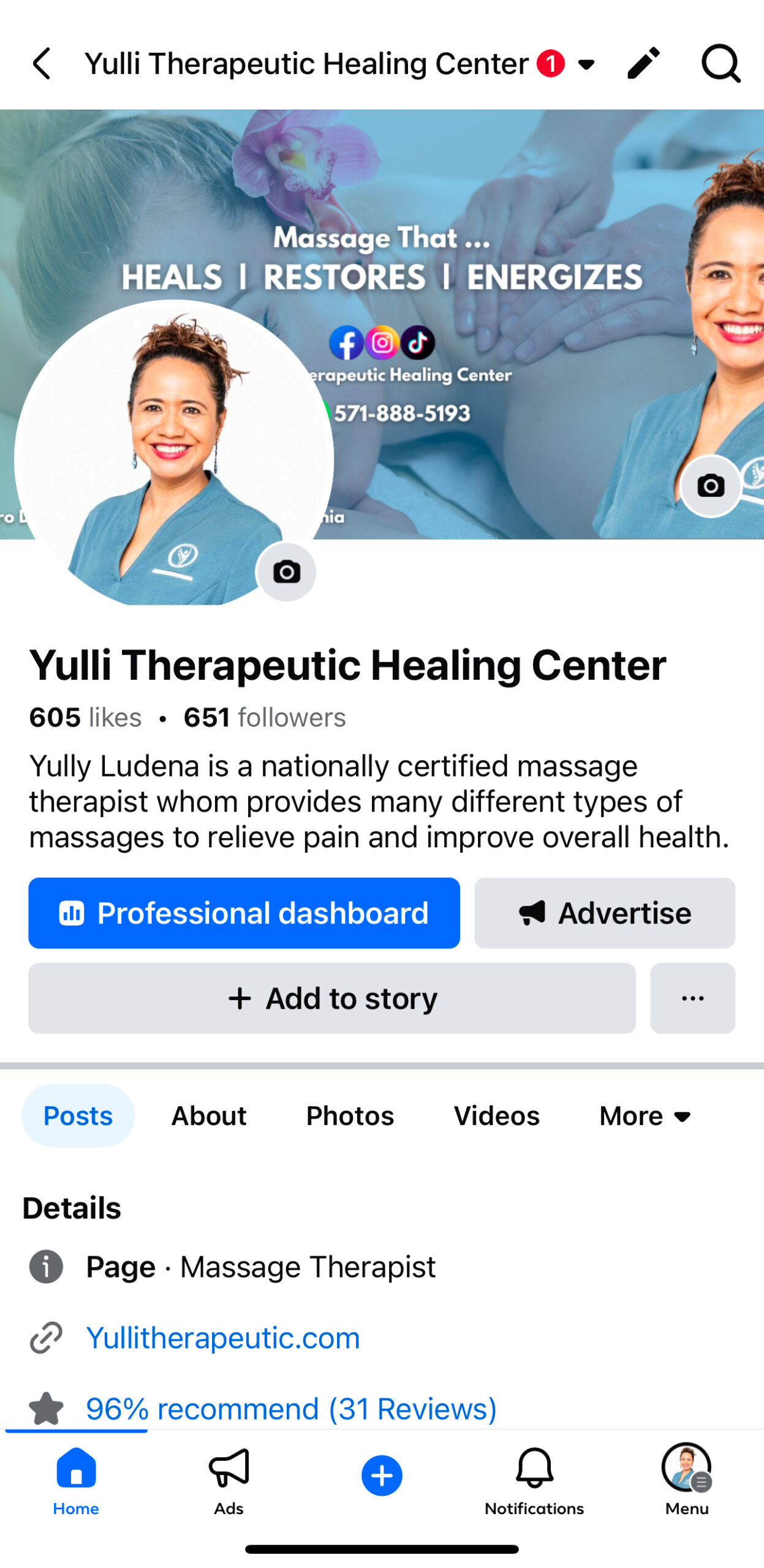This screenshot has width=764, height=1568.
Task: Add to story
Action: 331,997
